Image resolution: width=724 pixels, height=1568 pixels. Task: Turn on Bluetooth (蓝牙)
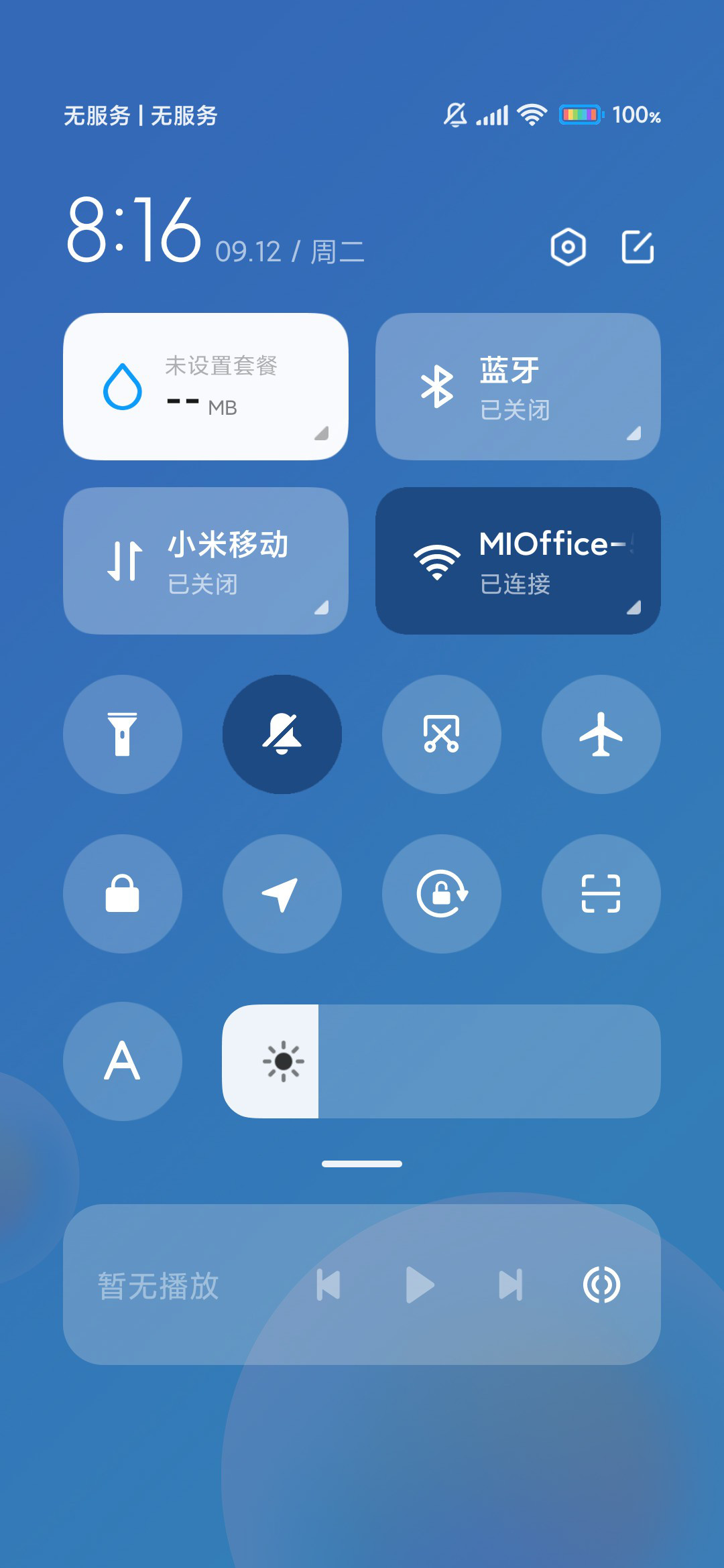[518, 387]
